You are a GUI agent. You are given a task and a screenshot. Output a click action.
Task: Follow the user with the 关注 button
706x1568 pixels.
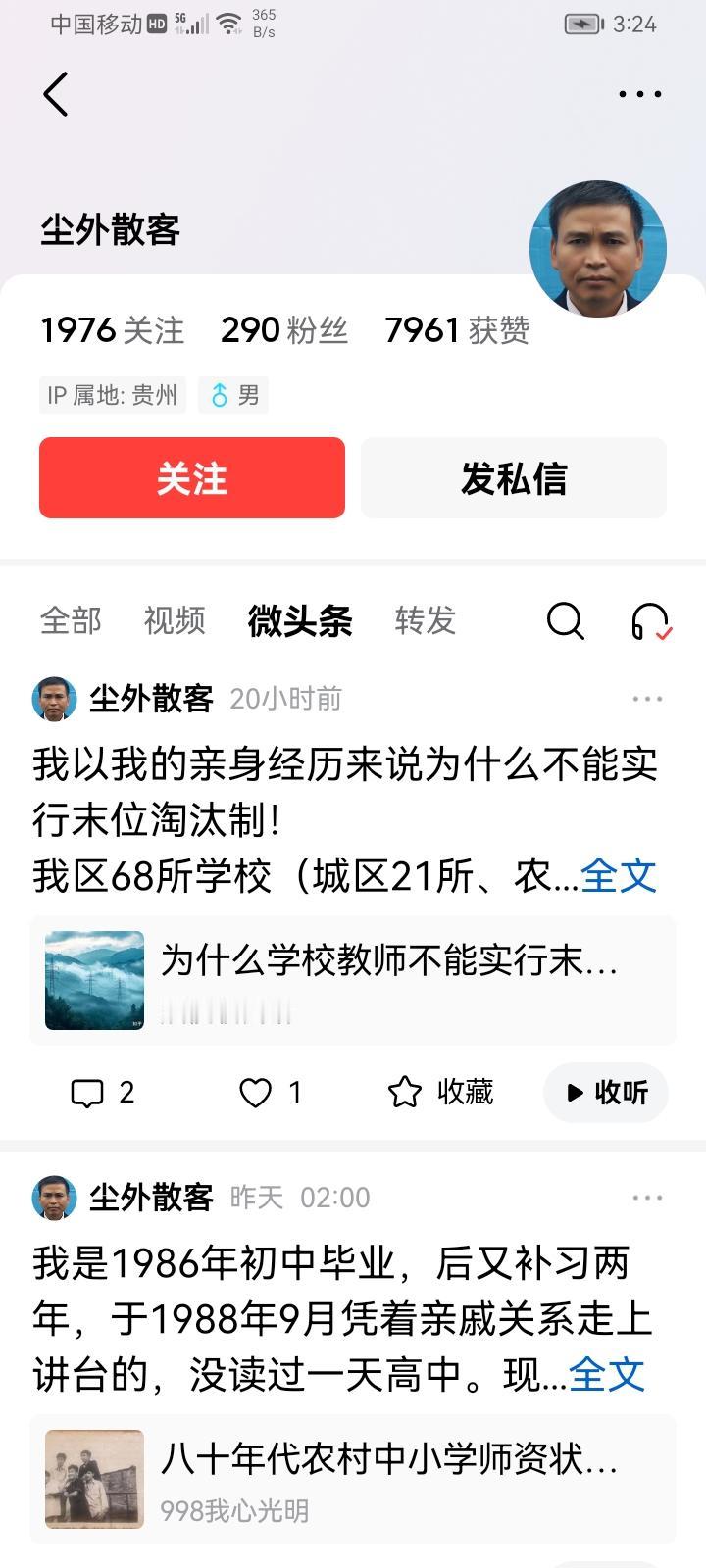tap(191, 478)
